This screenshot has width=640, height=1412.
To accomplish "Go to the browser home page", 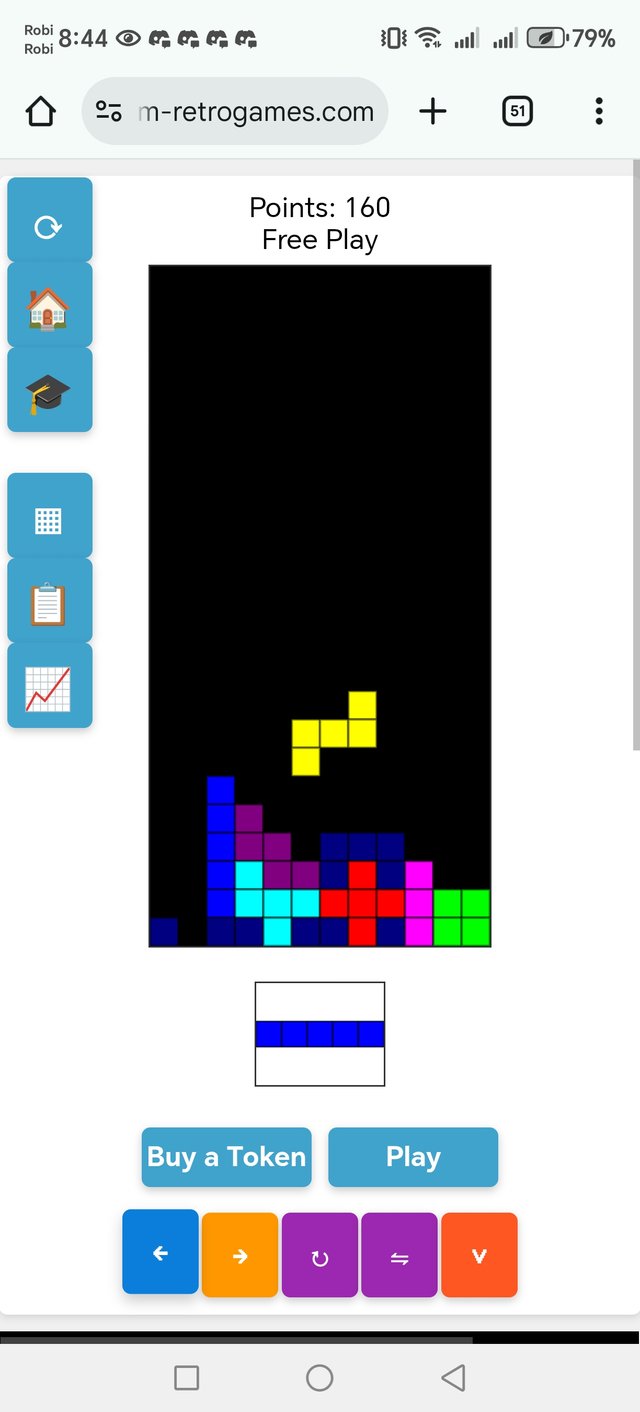I will click(41, 111).
